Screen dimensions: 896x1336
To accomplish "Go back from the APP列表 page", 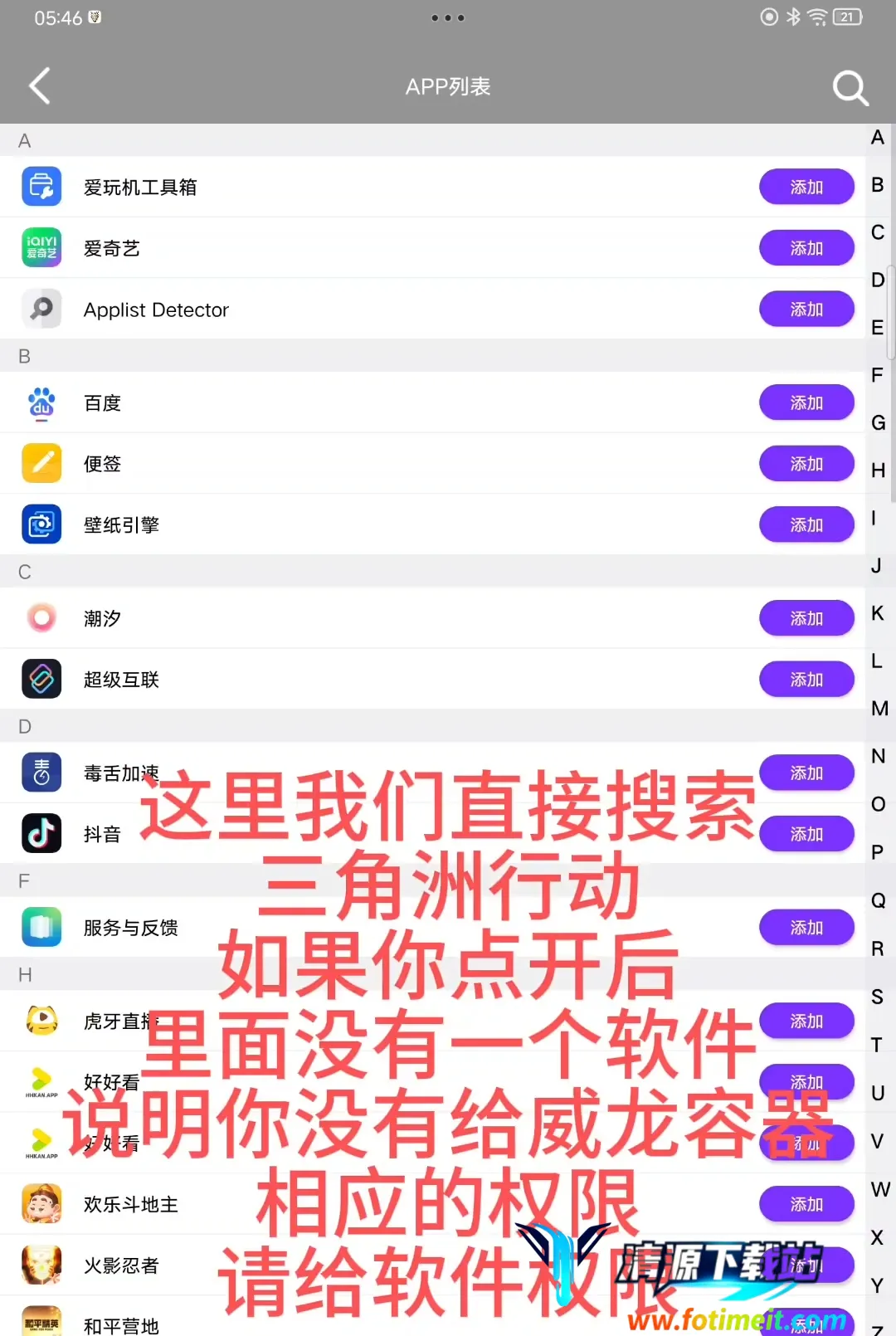I will pyautogui.click(x=40, y=85).
